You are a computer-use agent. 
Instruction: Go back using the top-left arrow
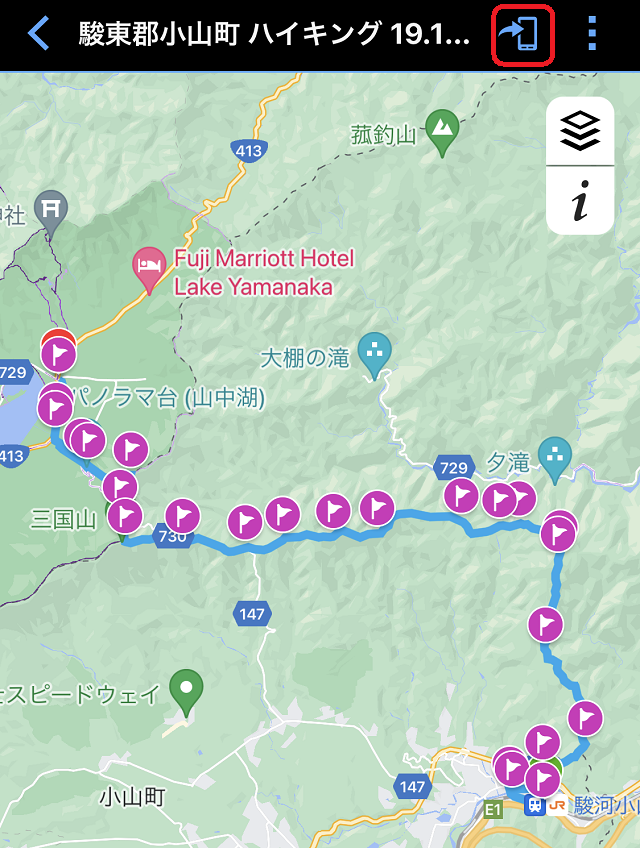38,34
